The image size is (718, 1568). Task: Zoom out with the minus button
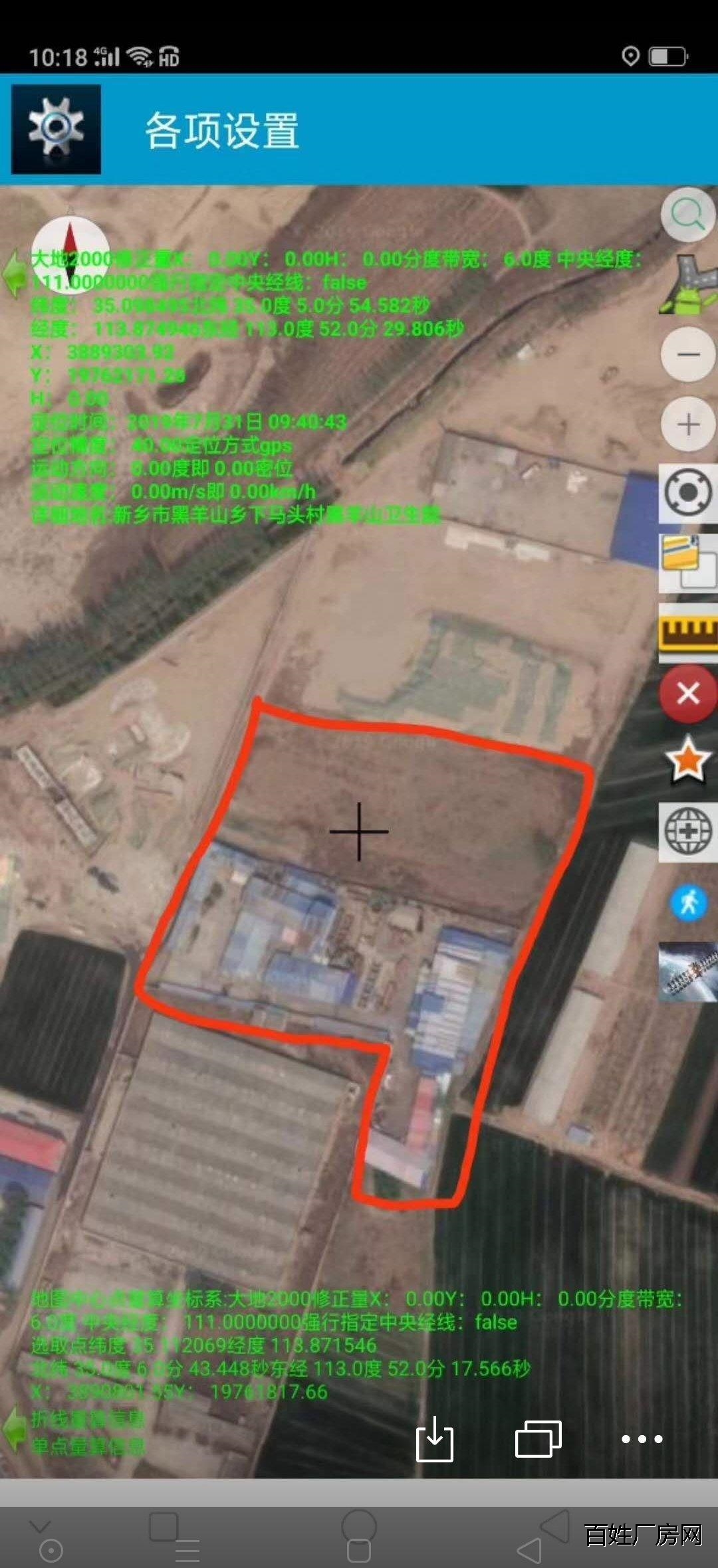coord(688,354)
